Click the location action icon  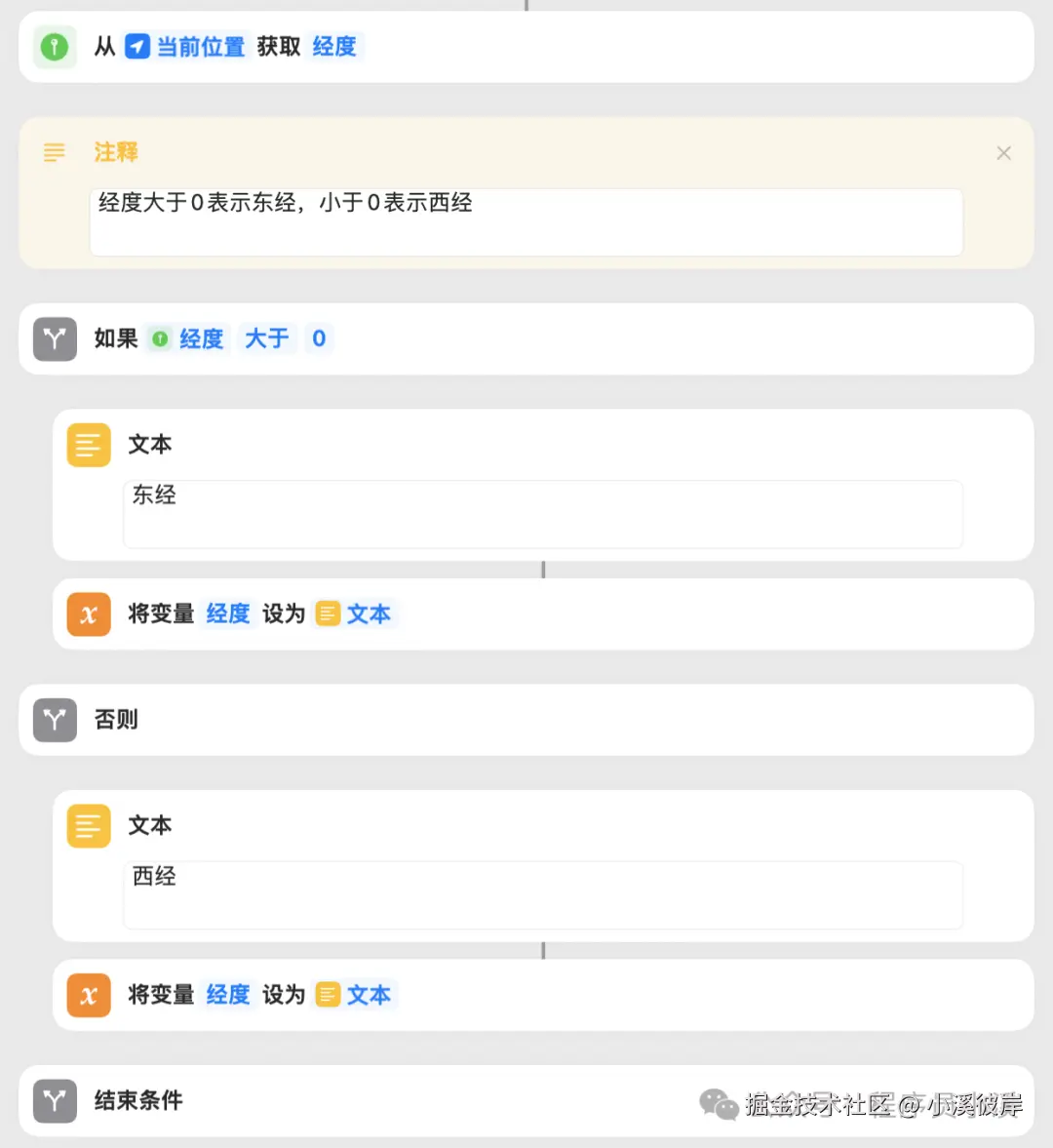[x=55, y=46]
